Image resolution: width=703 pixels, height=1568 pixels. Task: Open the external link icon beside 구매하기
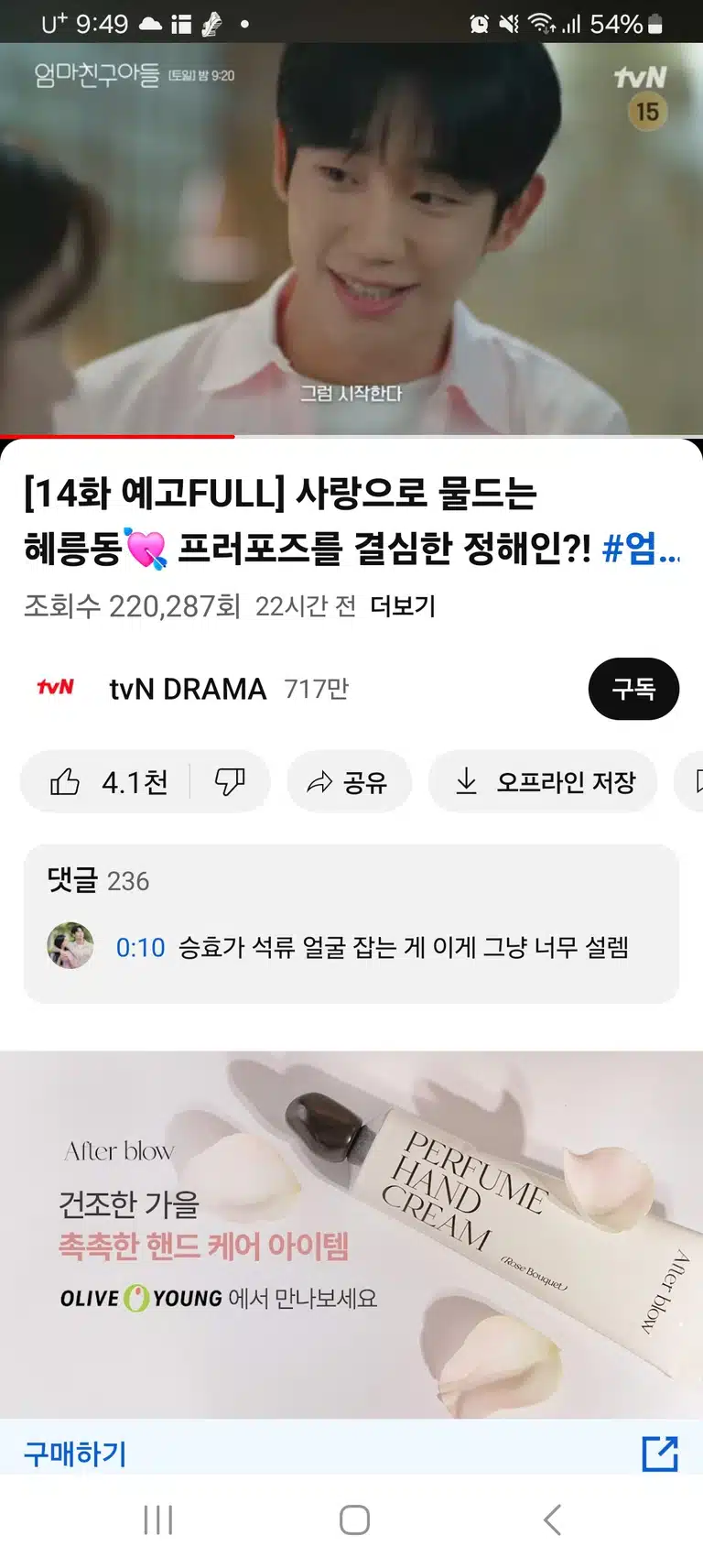coord(660,1453)
